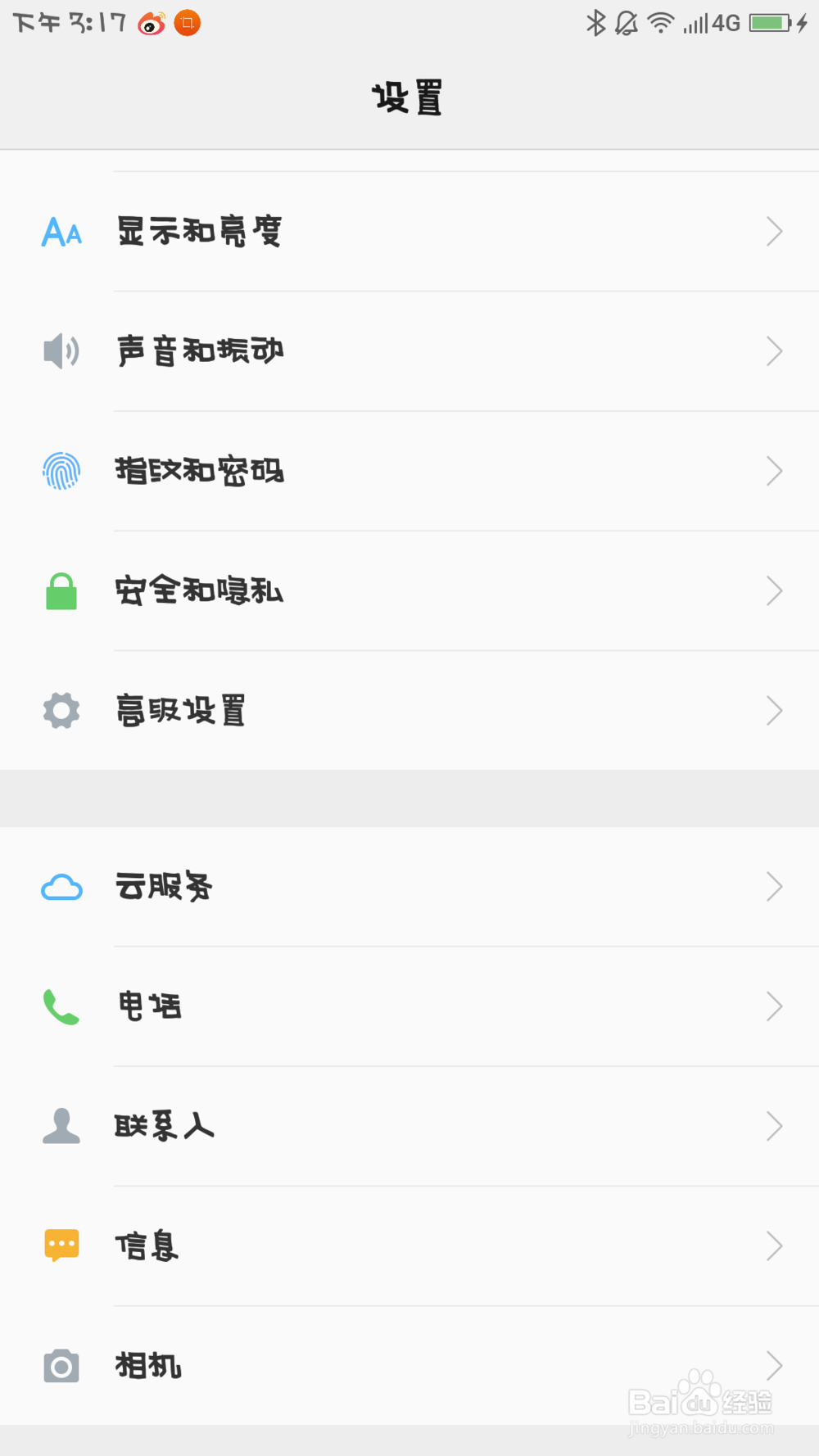
Task: Select the green phone icon beside 电话
Action: 61,1006
